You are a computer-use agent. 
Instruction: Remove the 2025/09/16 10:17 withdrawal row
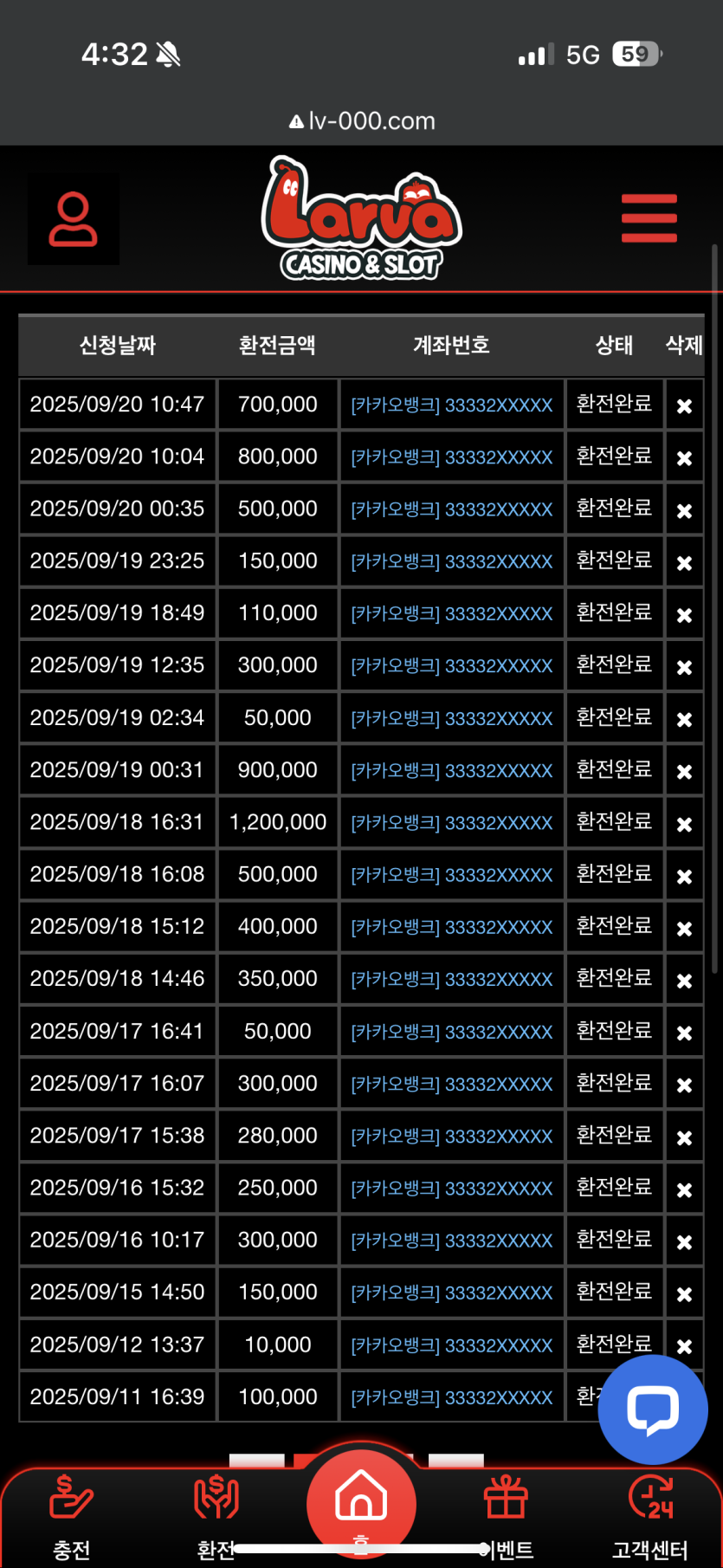pos(684,1241)
